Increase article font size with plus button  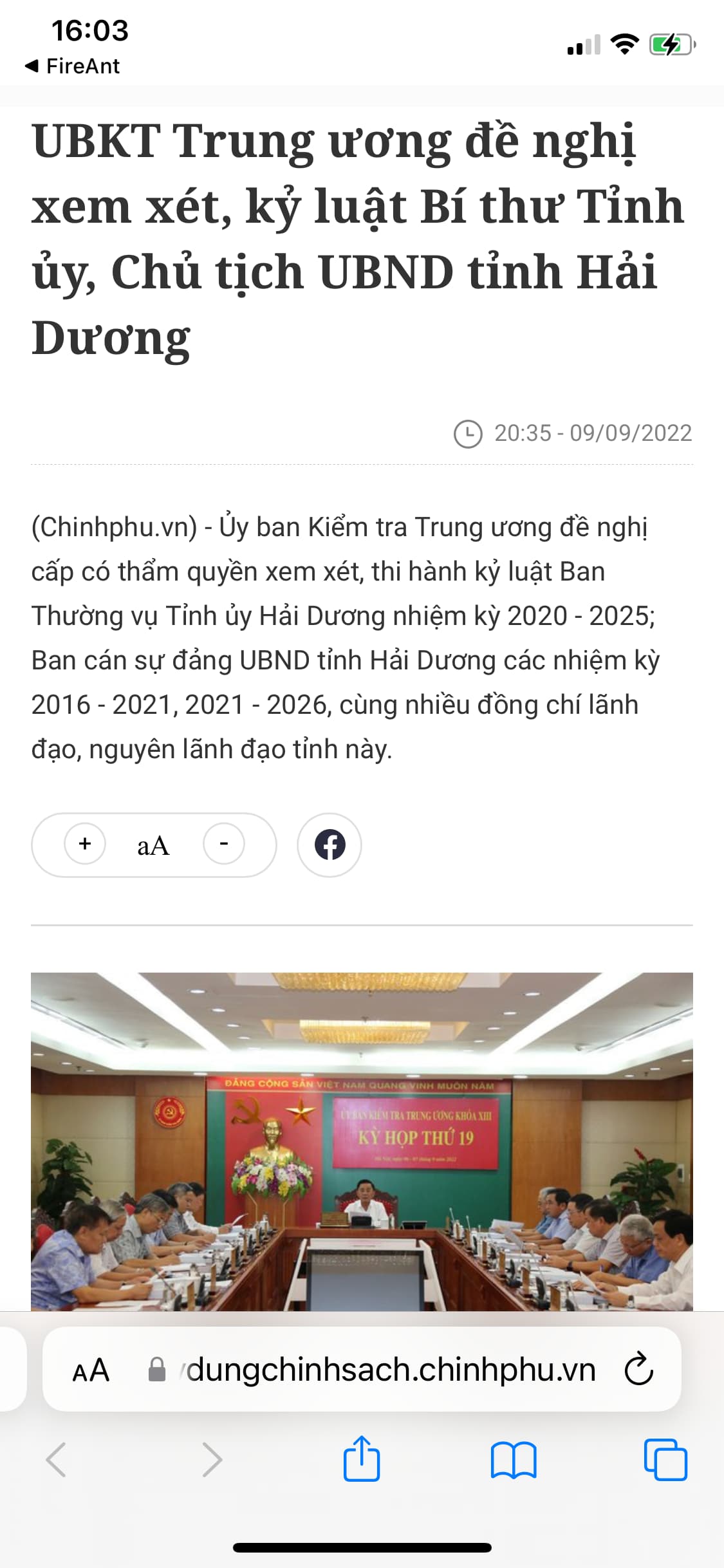tap(85, 844)
